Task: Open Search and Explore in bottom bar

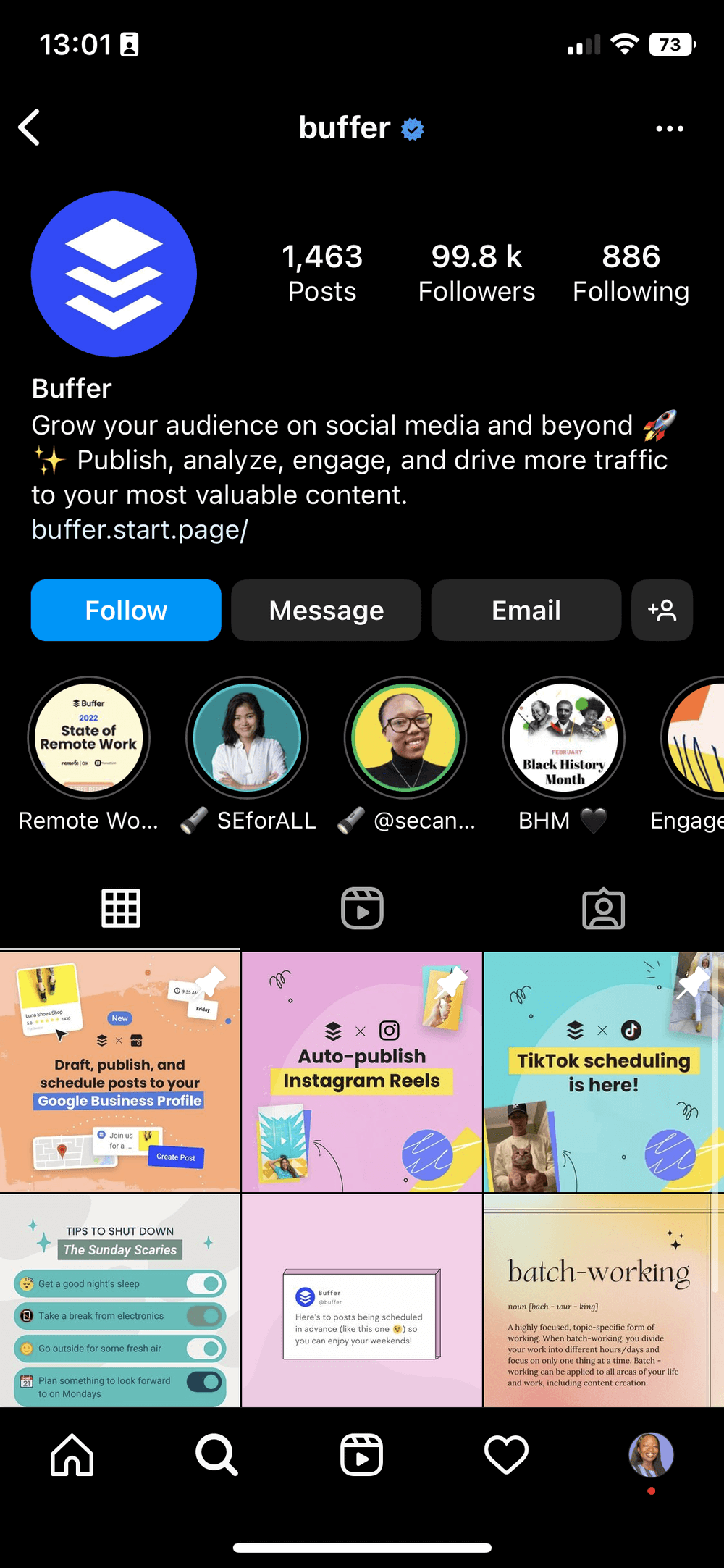Action: (x=216, y=1454)
